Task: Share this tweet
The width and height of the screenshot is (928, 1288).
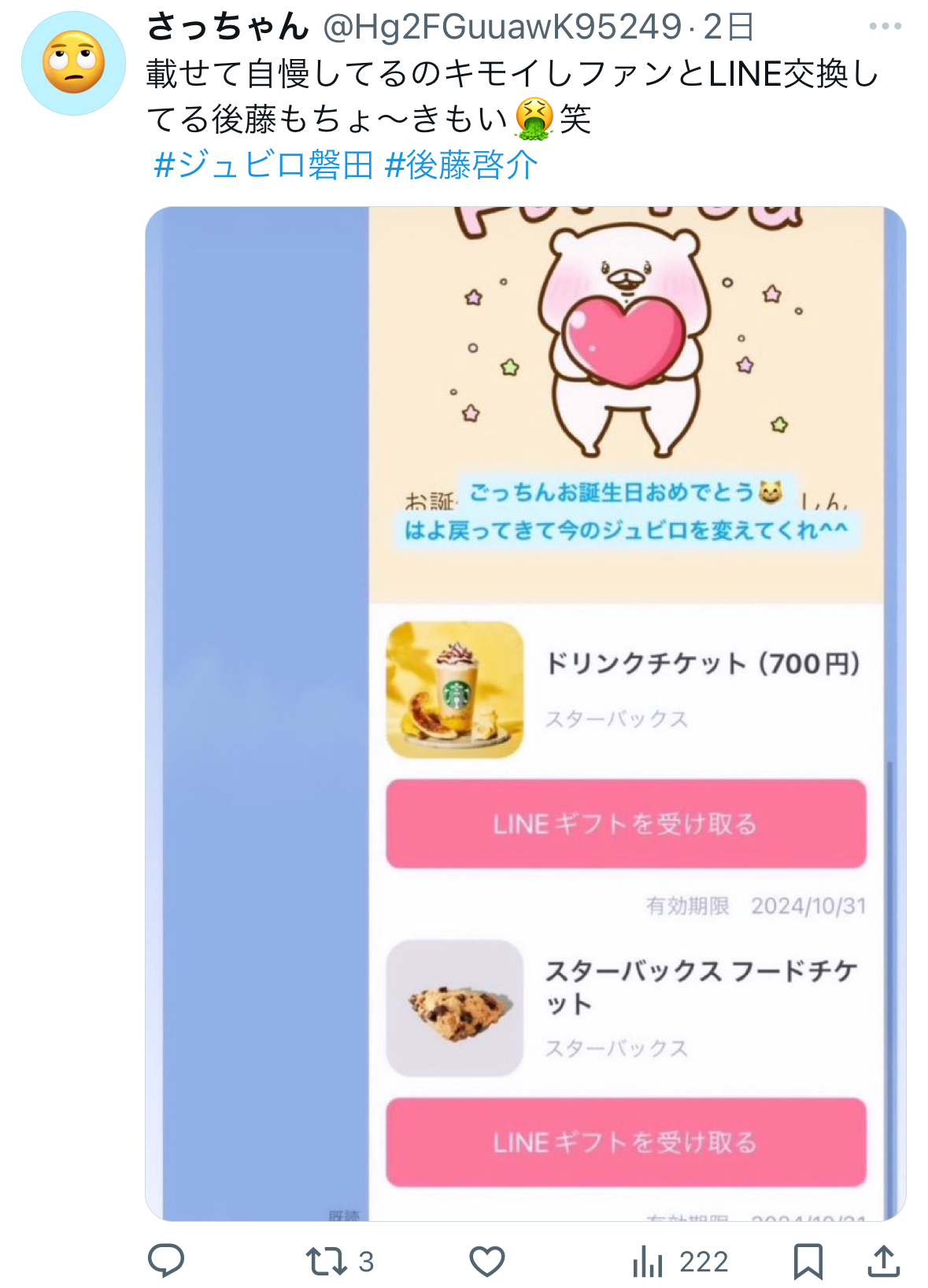Action: click(x=884, y=1261)
